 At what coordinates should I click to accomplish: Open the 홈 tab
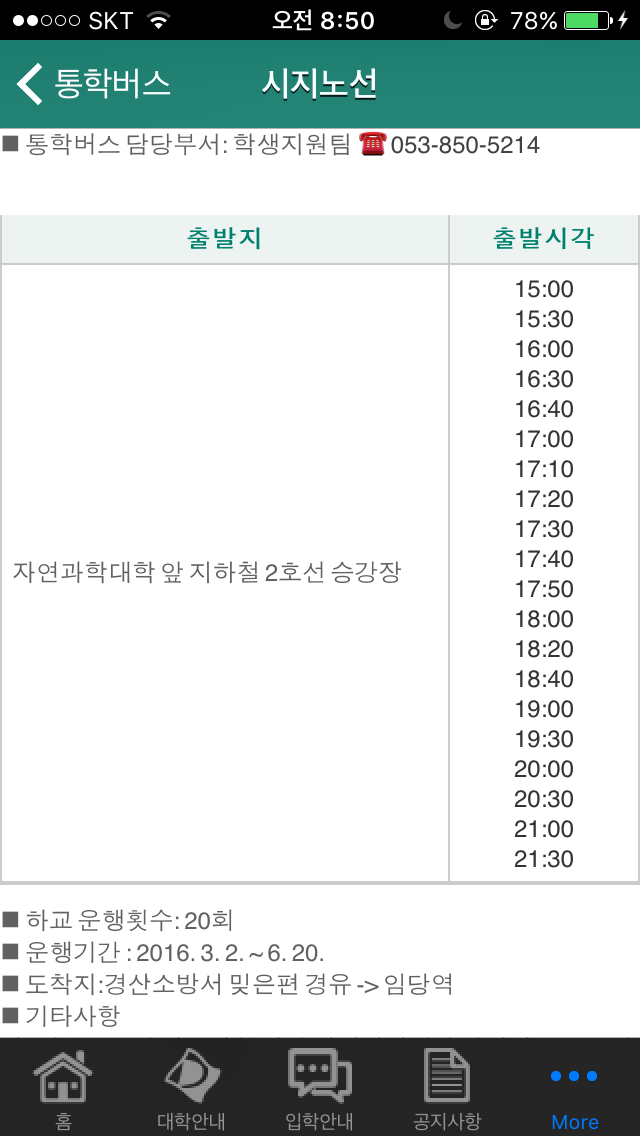(x=63, y=1087)
